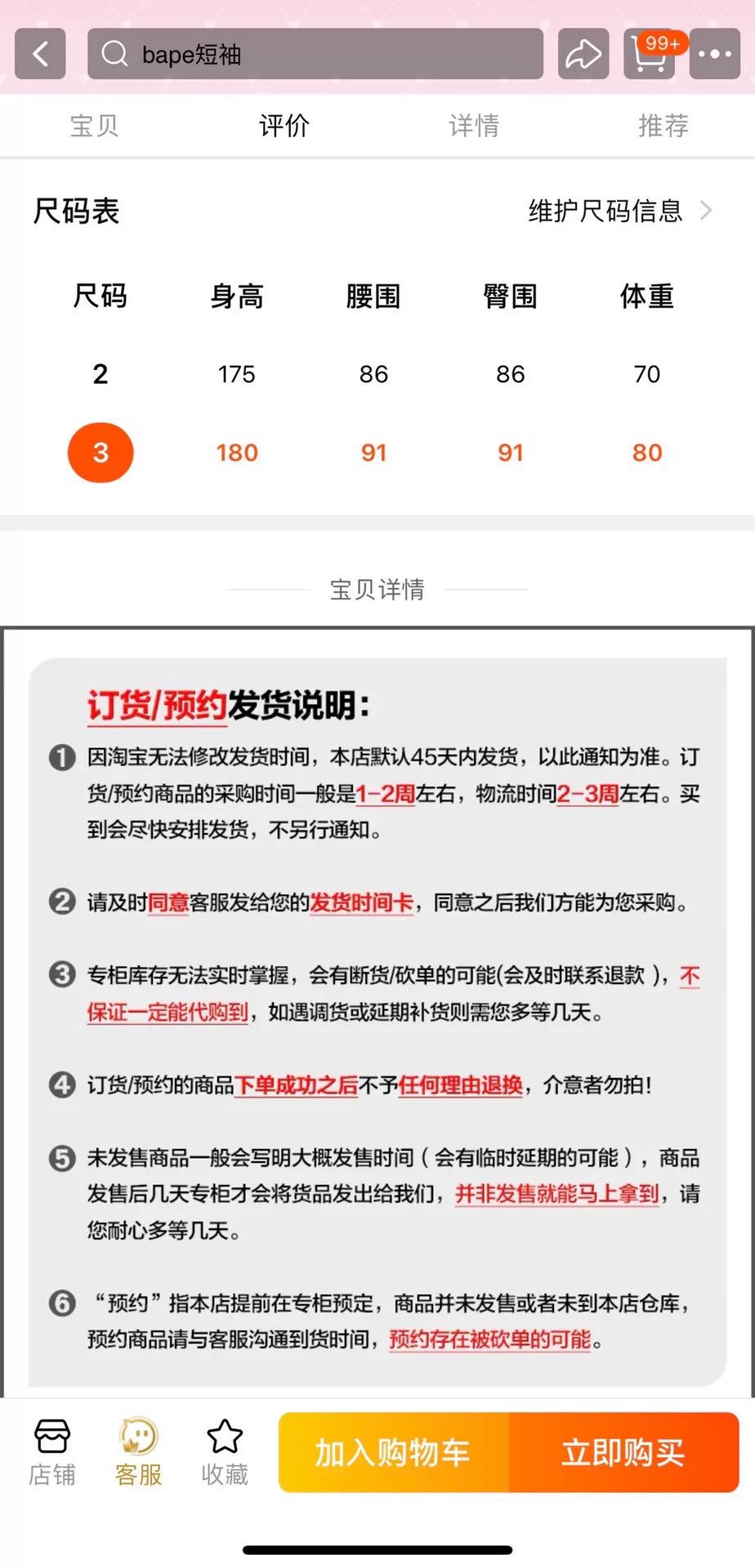Go back using the arrow button

[40, 54]
